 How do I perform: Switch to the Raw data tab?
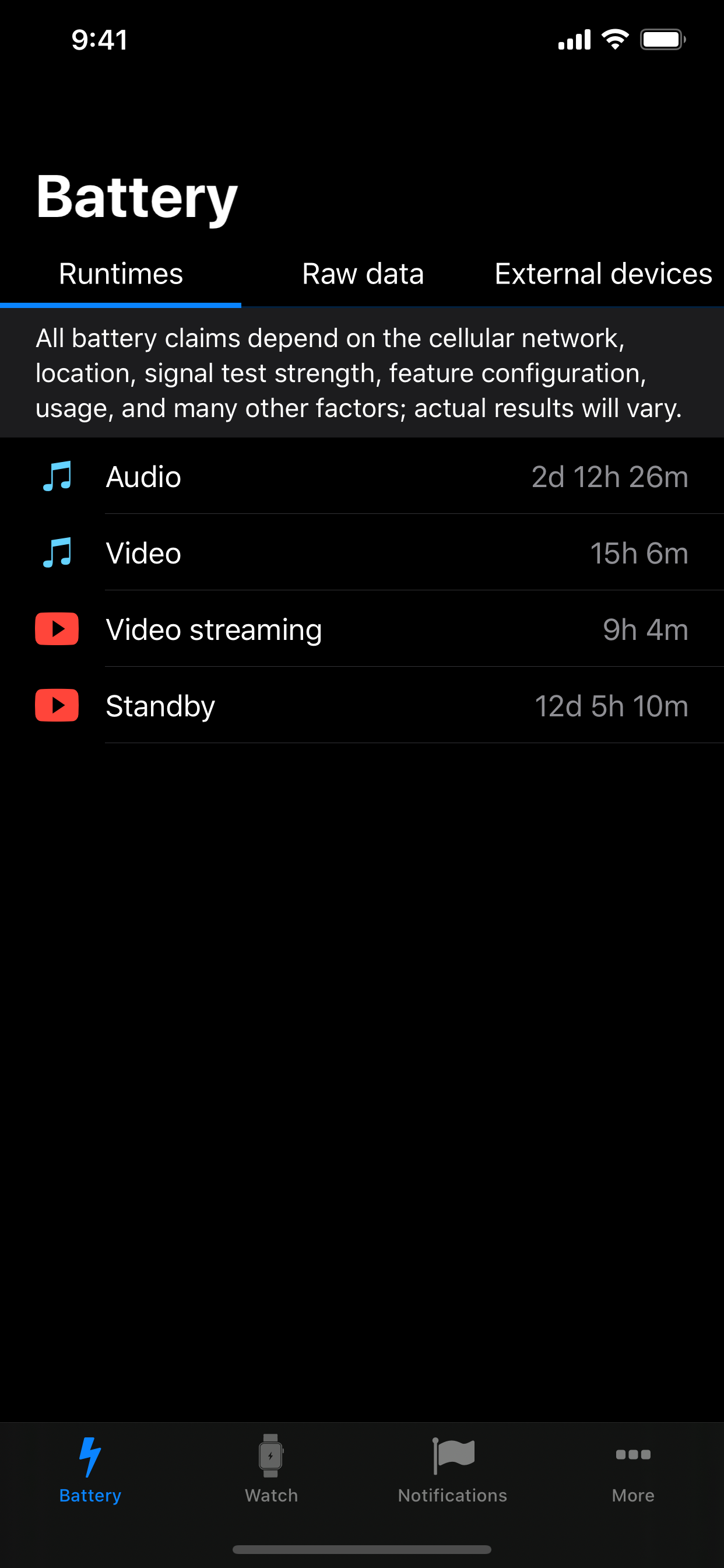(363, 274)
